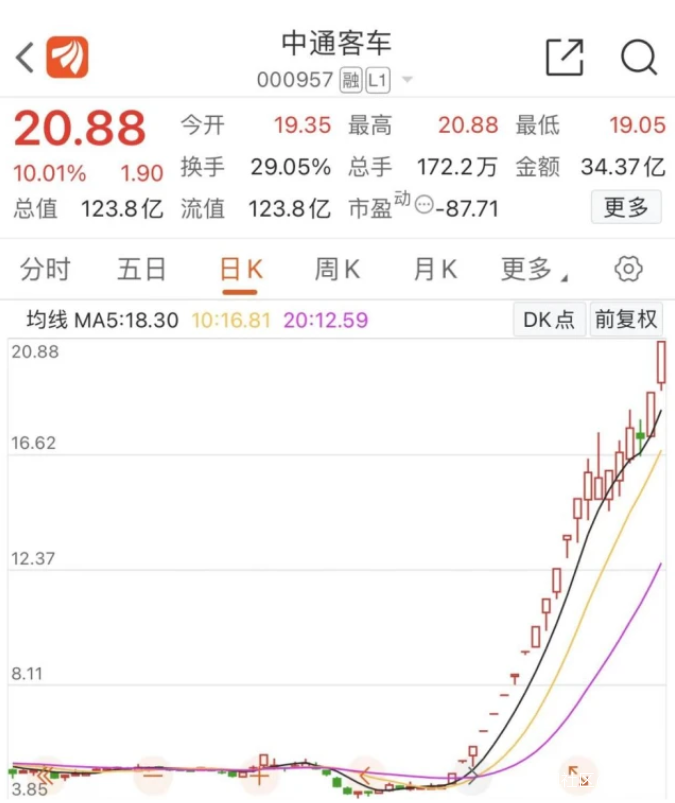Switch to the 分时 chart tab
Screen dimensions: 675x803
46,269
